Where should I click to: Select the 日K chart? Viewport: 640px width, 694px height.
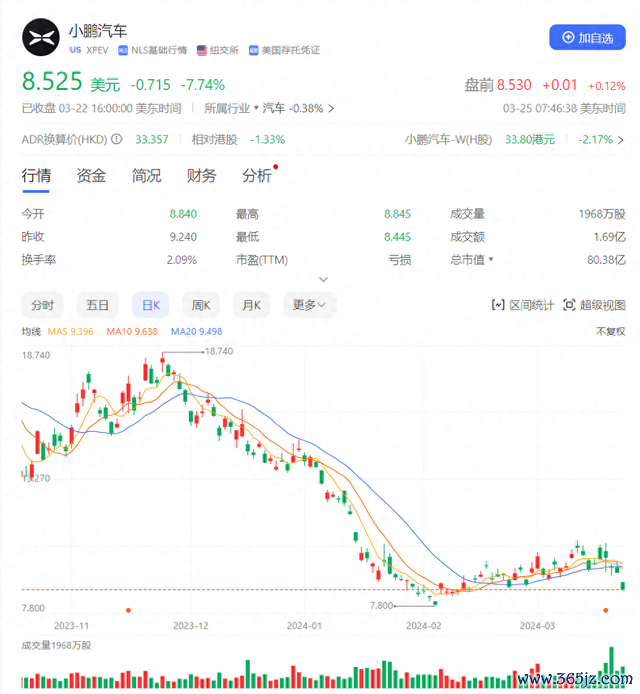point(151,305)
